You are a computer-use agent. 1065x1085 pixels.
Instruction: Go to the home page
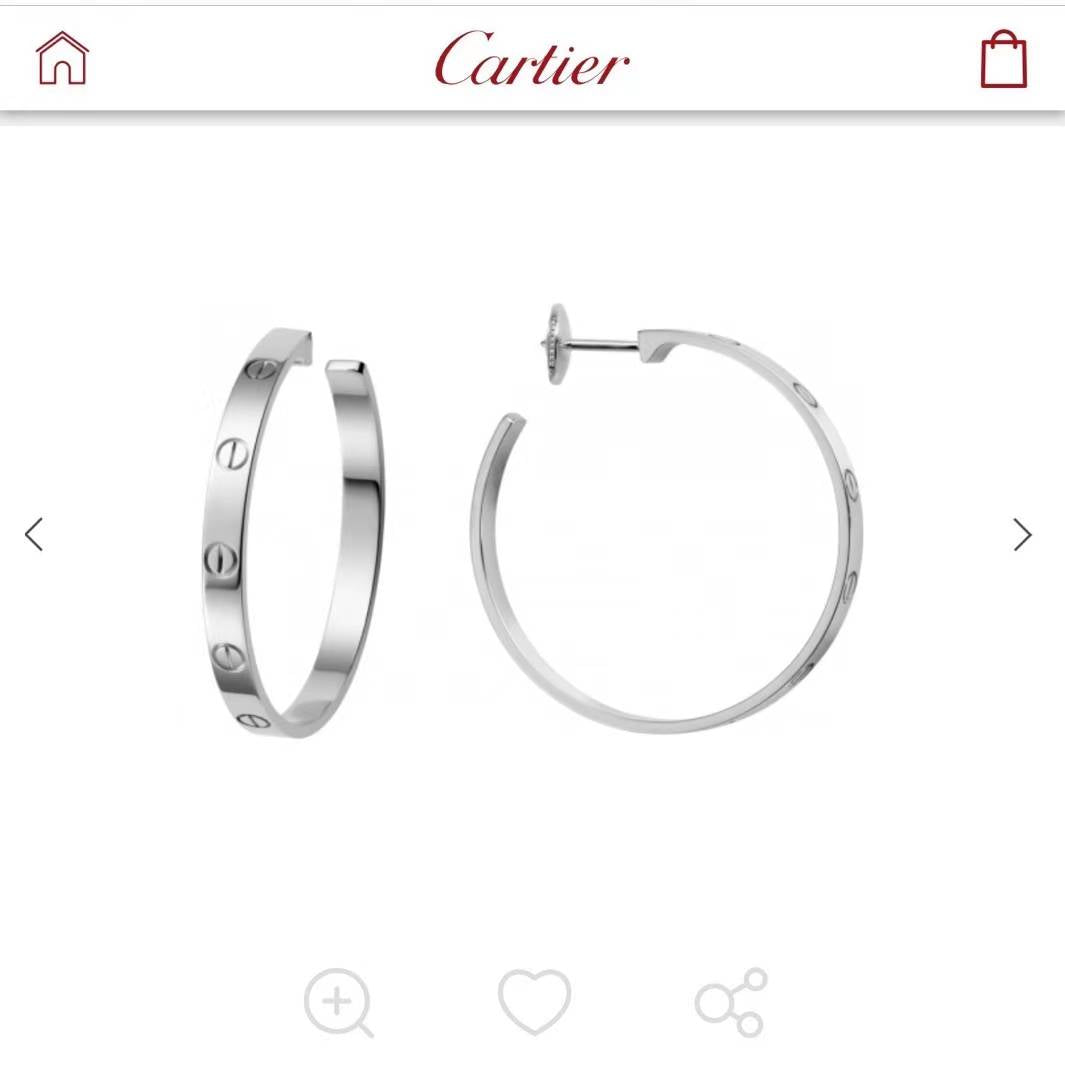(62, 58)
